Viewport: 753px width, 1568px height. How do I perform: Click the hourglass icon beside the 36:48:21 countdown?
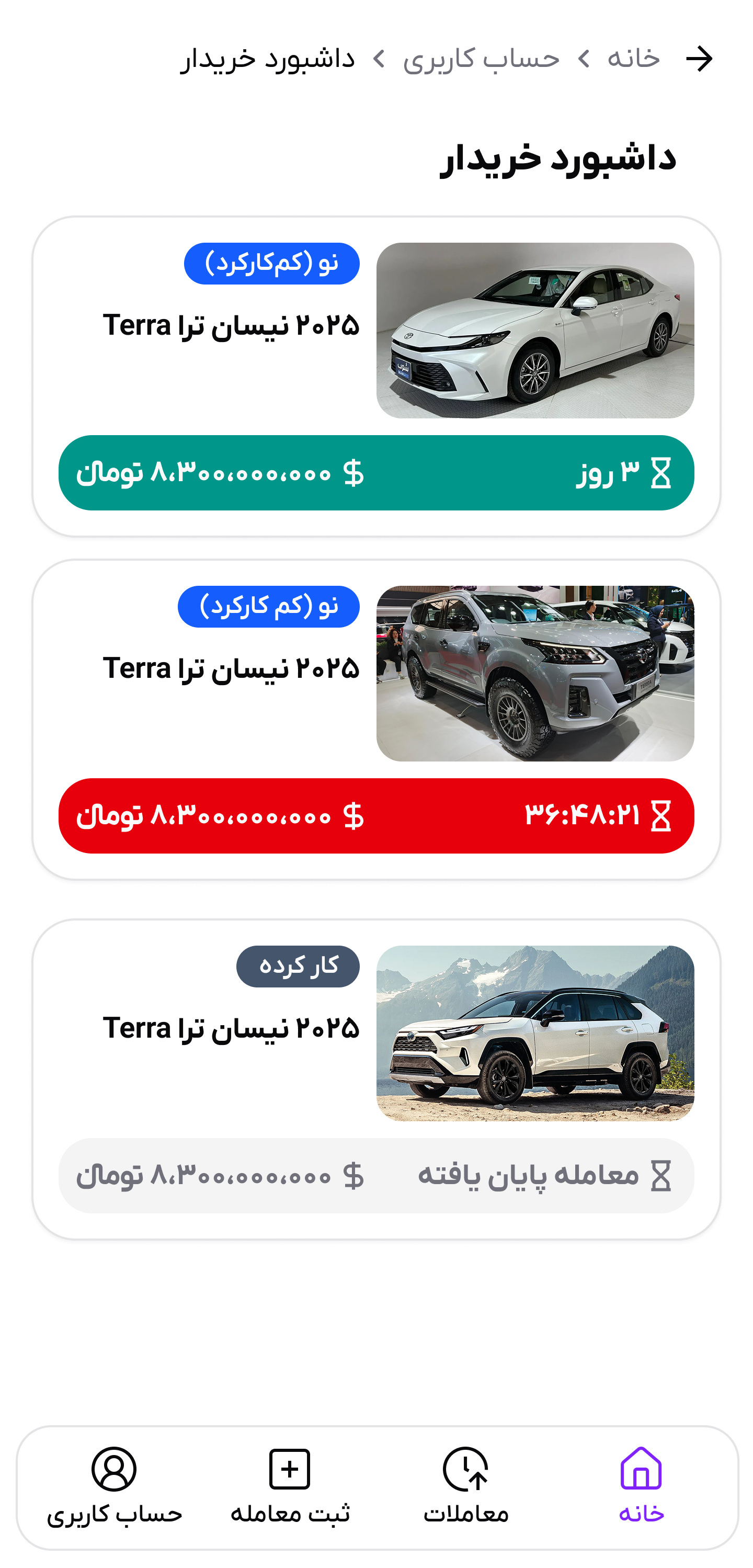pyautogui.click(x=660, y=816)
